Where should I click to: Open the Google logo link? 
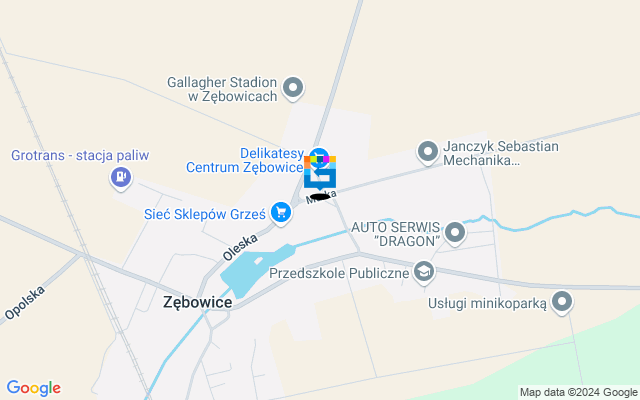[x=33, y=388]
